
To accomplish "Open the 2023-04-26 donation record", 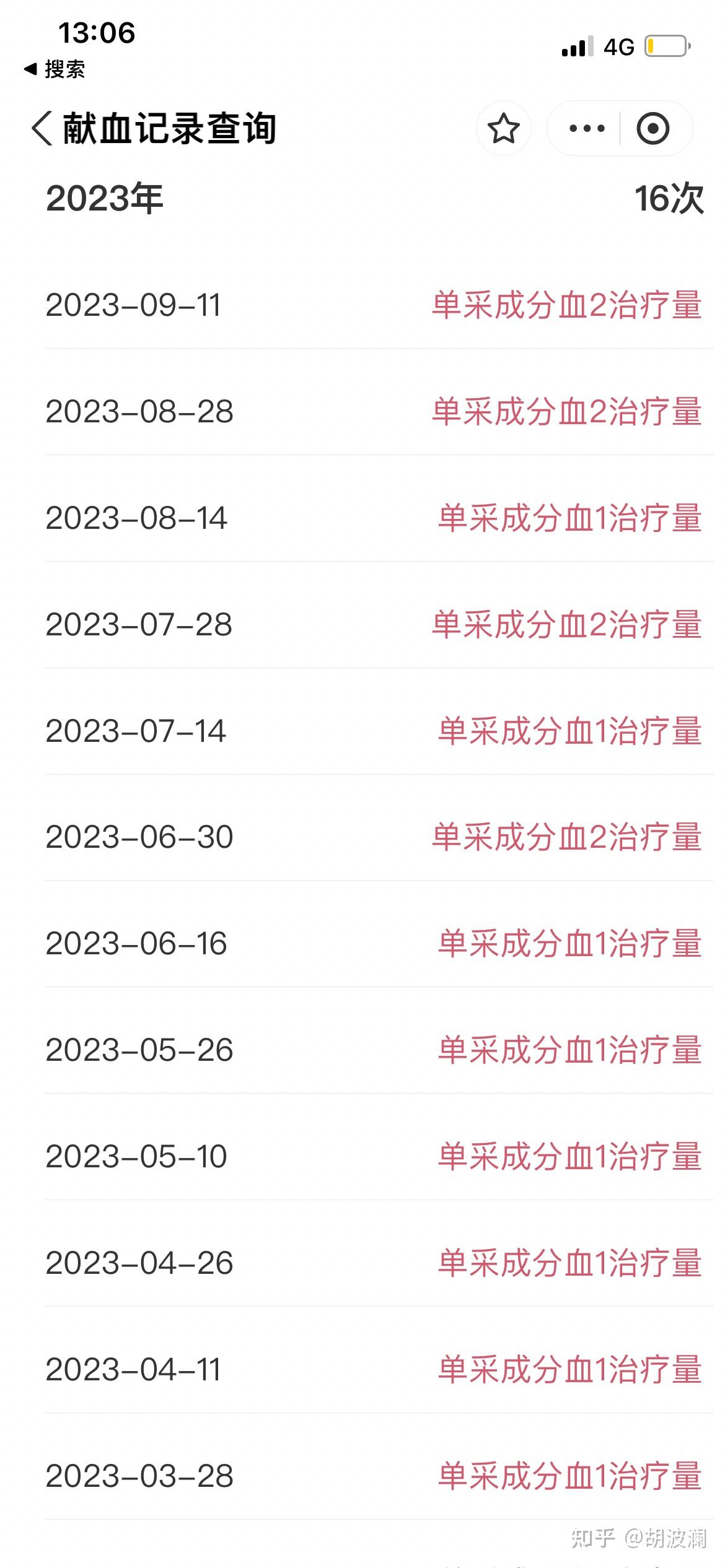I will (379, 1264).
